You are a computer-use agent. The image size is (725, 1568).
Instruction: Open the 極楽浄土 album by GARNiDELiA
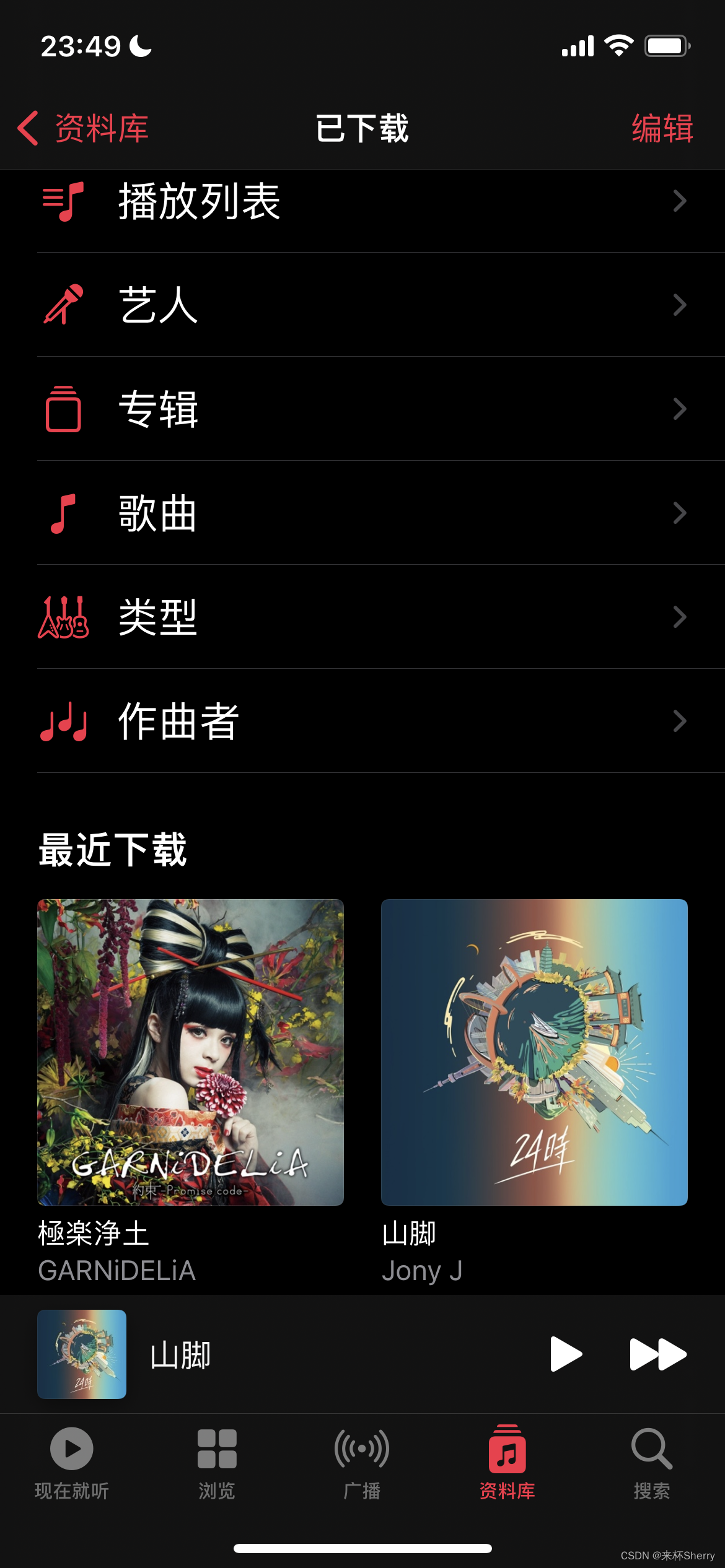pyautogui.click(x=190, y=1053)
